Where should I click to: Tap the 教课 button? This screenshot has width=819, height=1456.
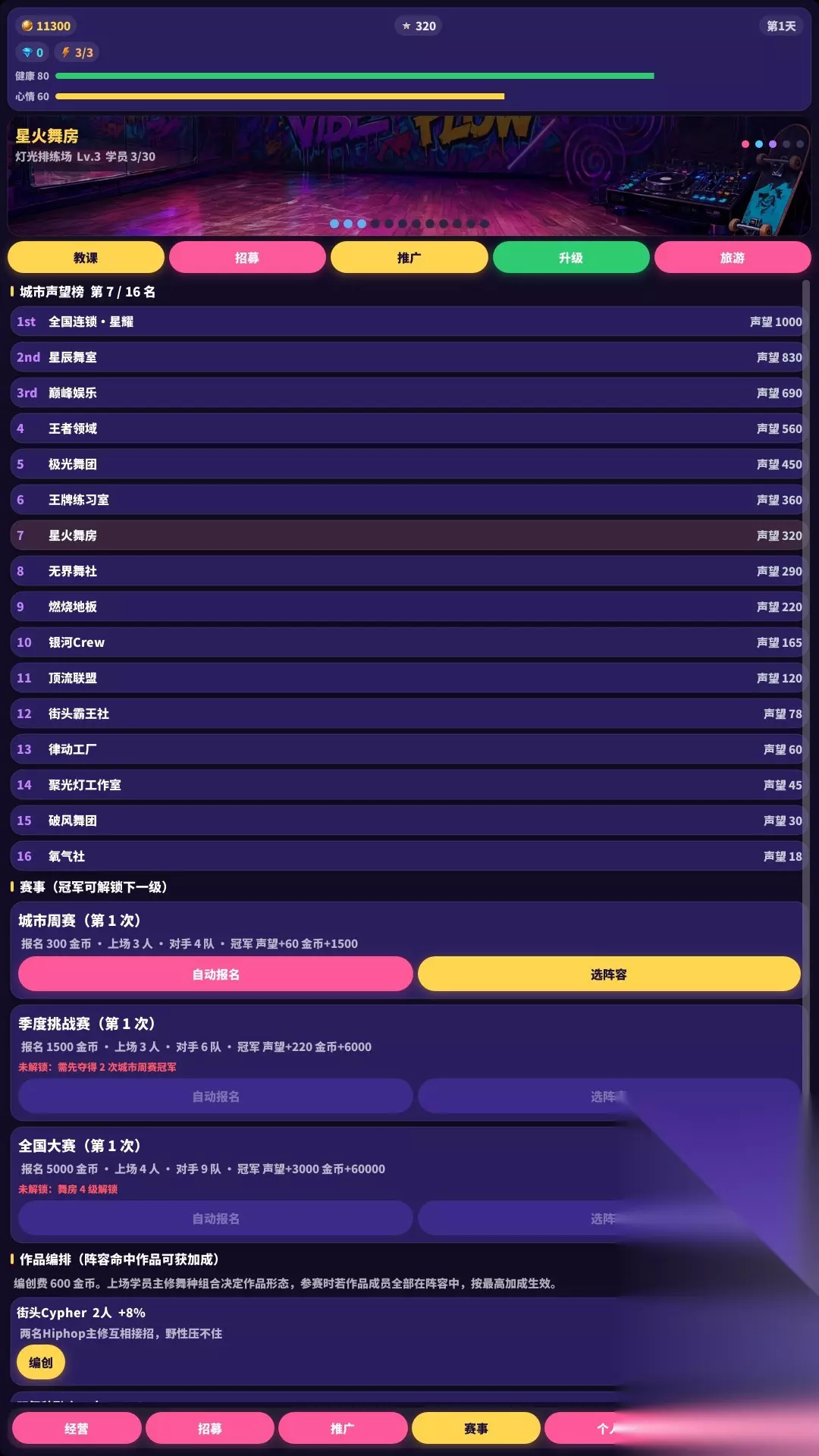point(86,257)
